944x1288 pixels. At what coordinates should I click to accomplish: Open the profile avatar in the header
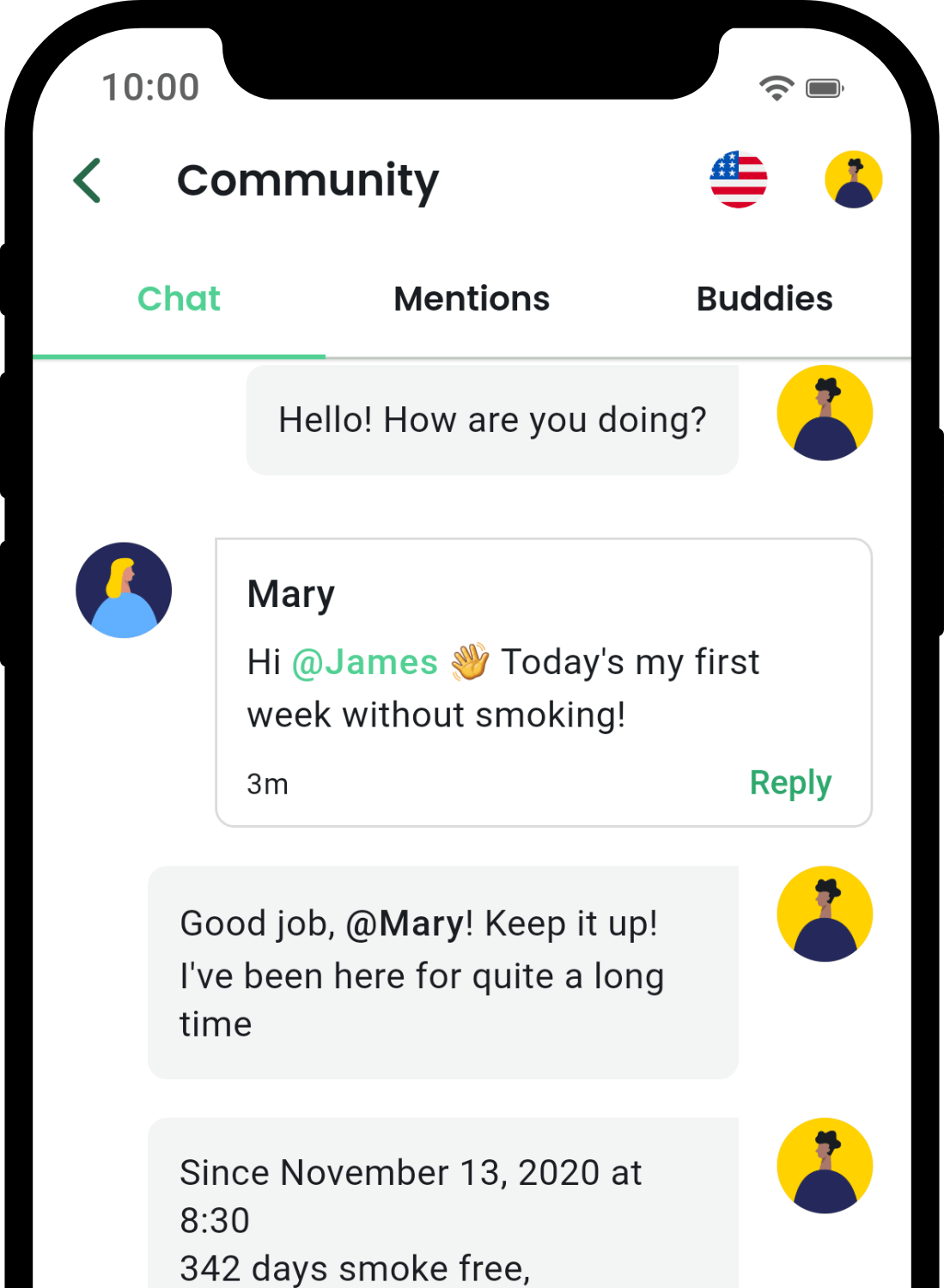point(853,179)
